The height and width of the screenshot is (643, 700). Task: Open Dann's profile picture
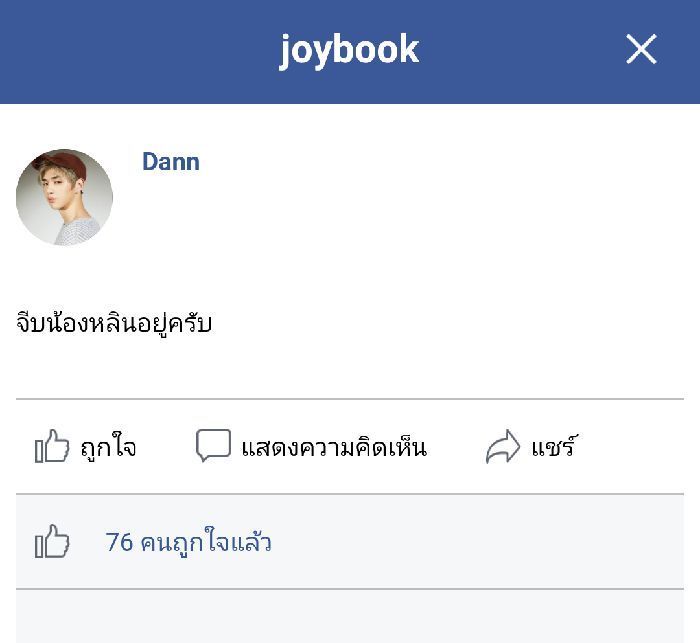64,197
